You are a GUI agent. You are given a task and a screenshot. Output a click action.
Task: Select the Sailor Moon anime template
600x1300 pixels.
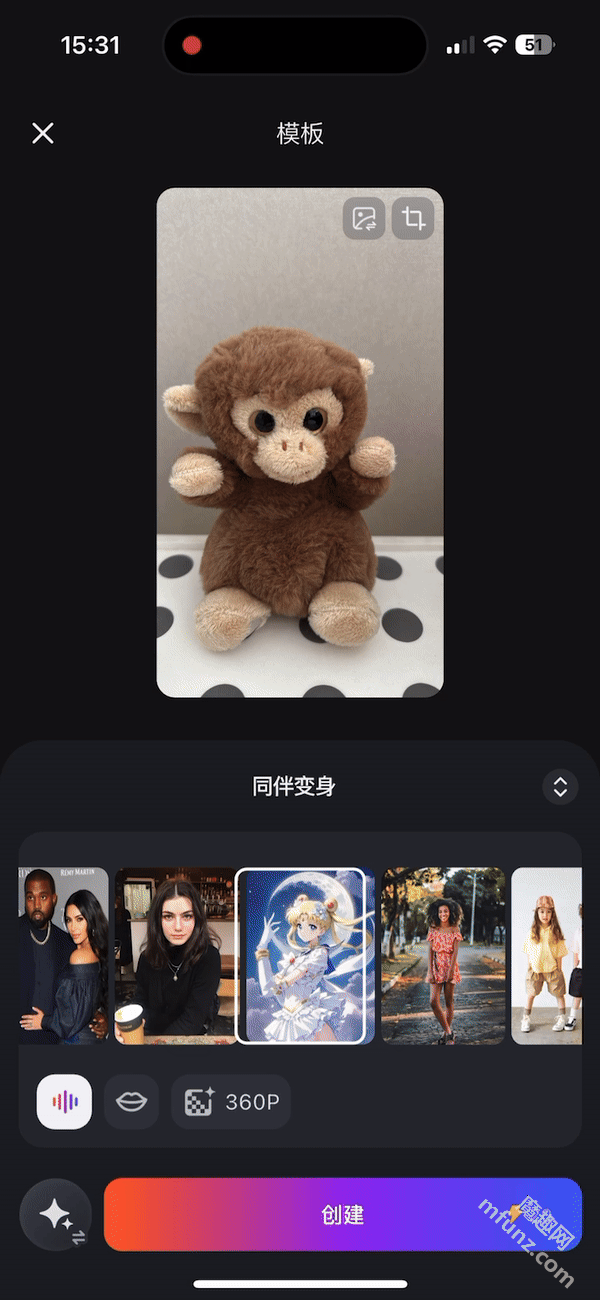[x=300, y=956]
